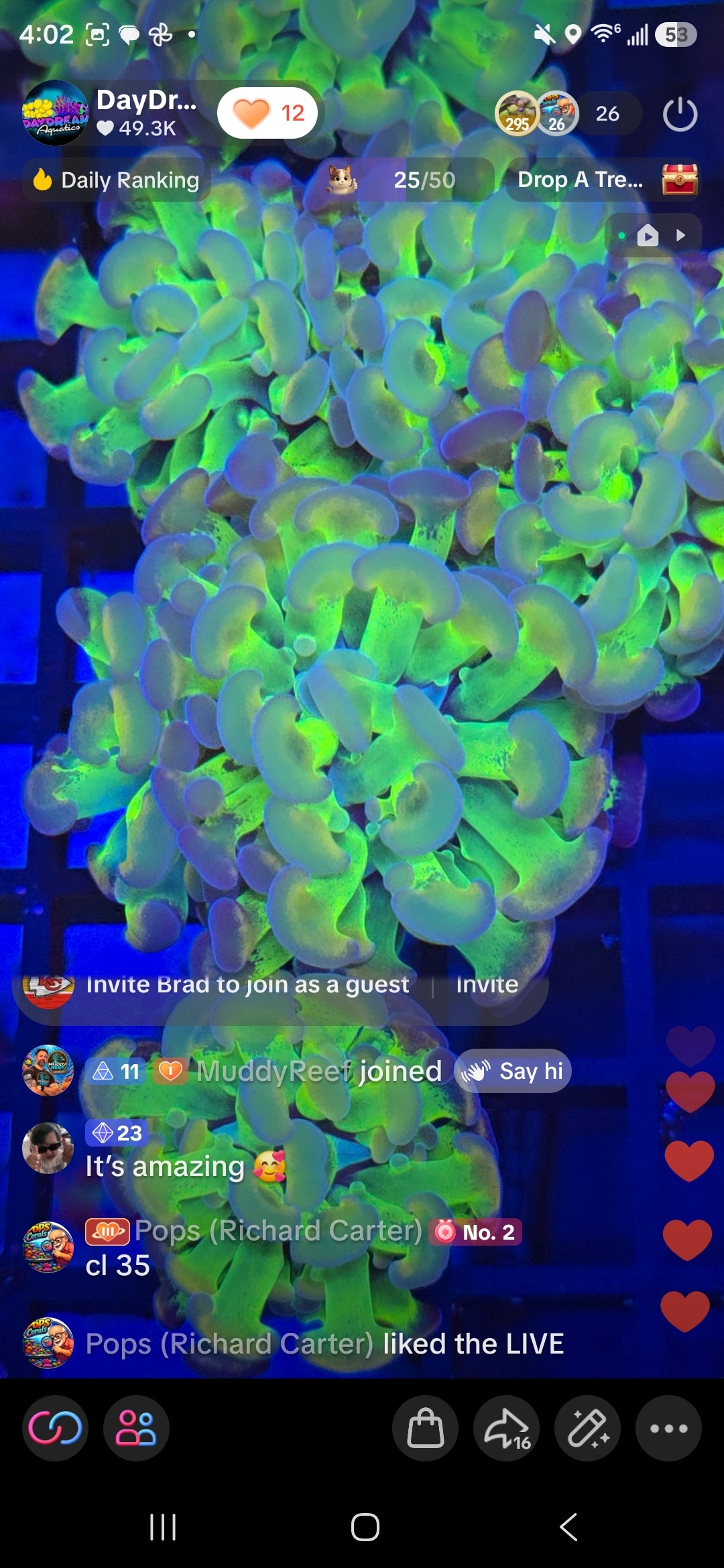This screenshot has height=1568, width=724.
Task: Open the shop bag icon
Action: tap(426, 1428)
